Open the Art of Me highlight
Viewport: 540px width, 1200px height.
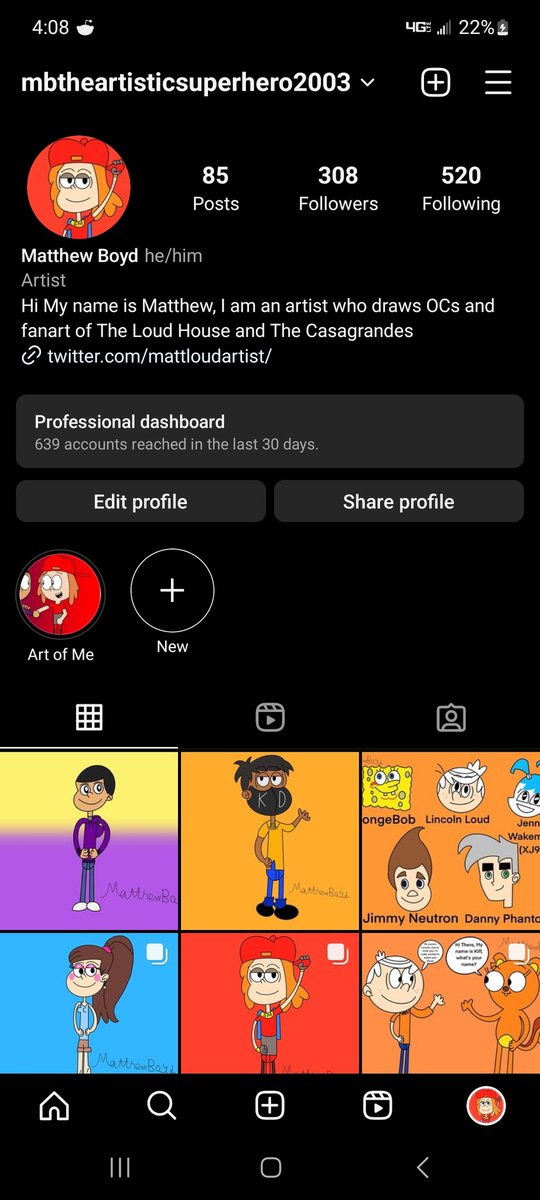(x=60, y=592)
